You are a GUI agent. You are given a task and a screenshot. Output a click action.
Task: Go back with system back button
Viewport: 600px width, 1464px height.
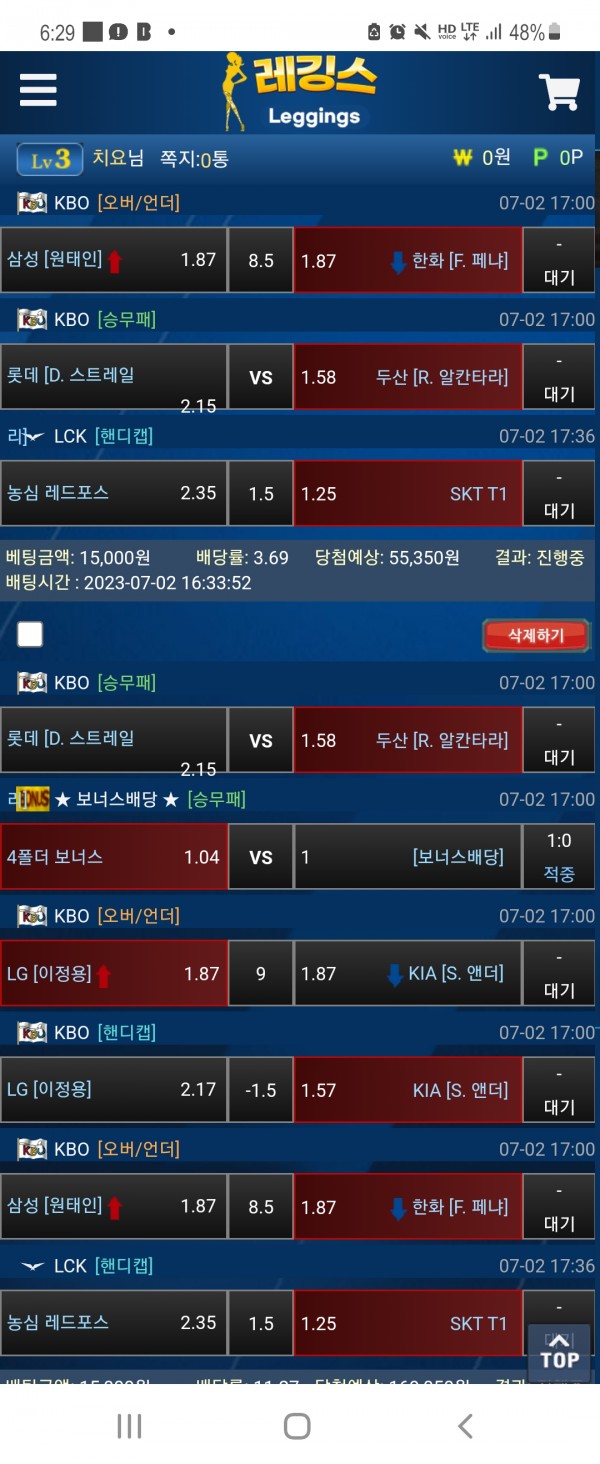point(465,1426)
